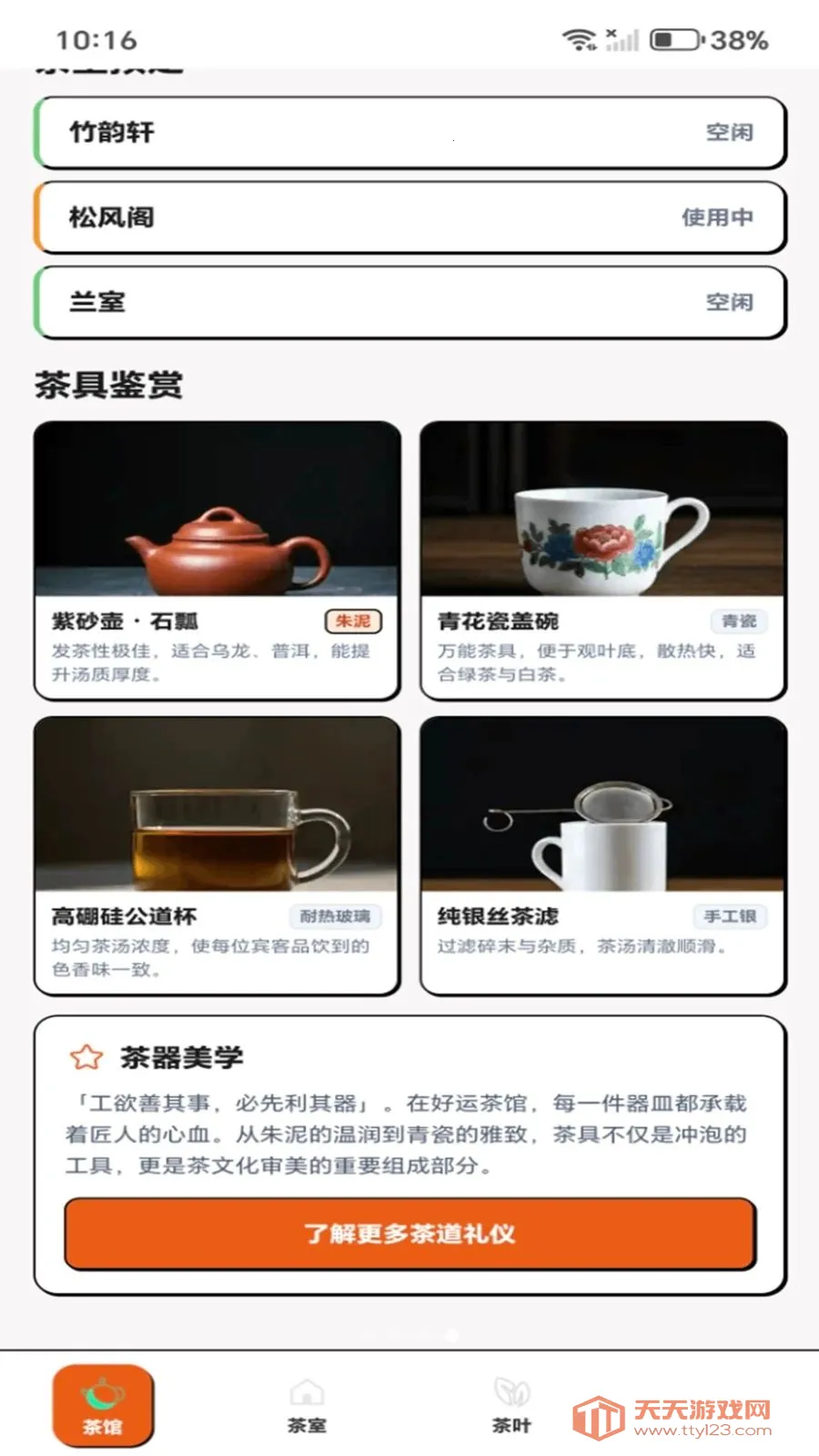Select the 松风阁 room marked 使用中
This screenshot has height=1456, width=819.
(x=409, y=217)
